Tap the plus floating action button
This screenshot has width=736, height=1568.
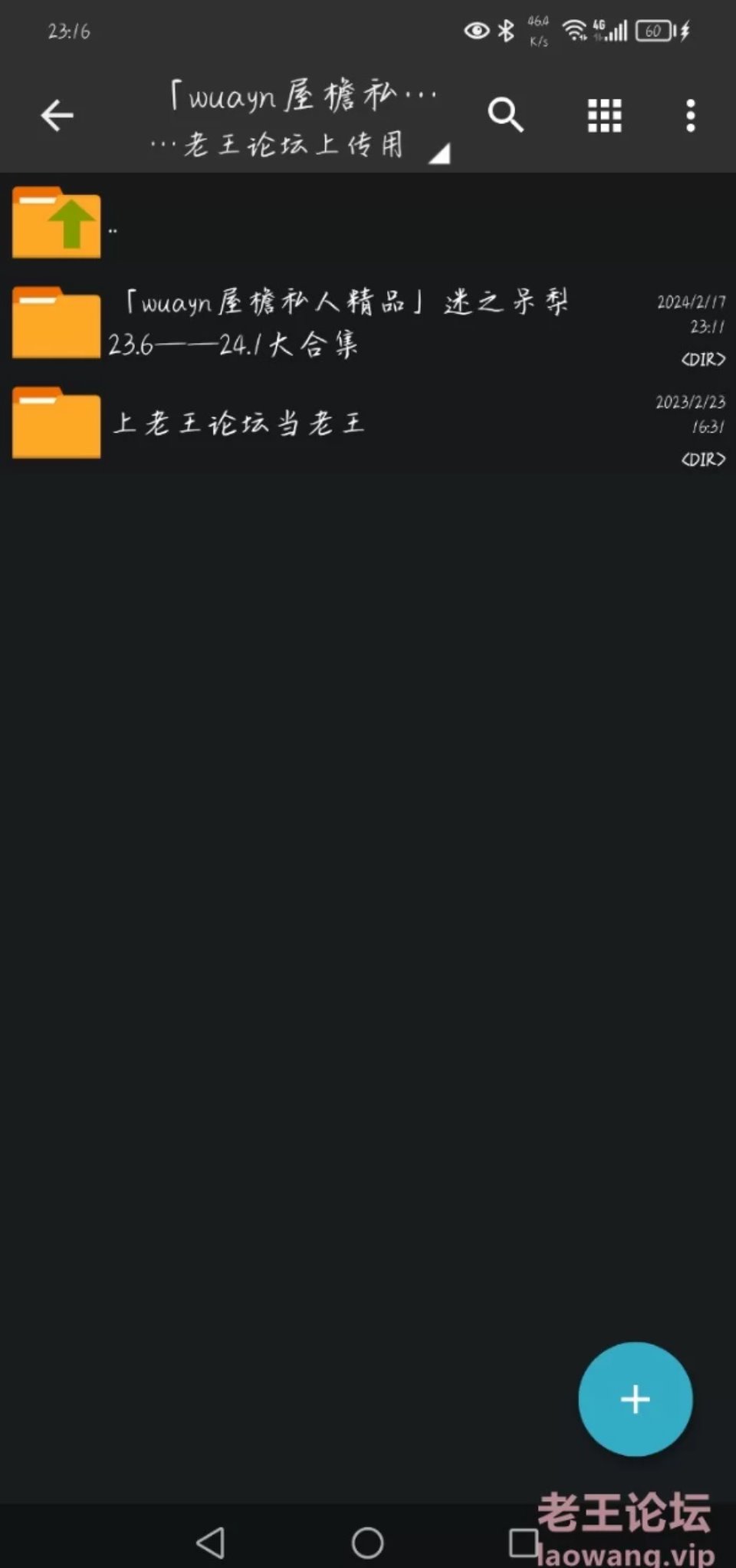(635, 1398)
